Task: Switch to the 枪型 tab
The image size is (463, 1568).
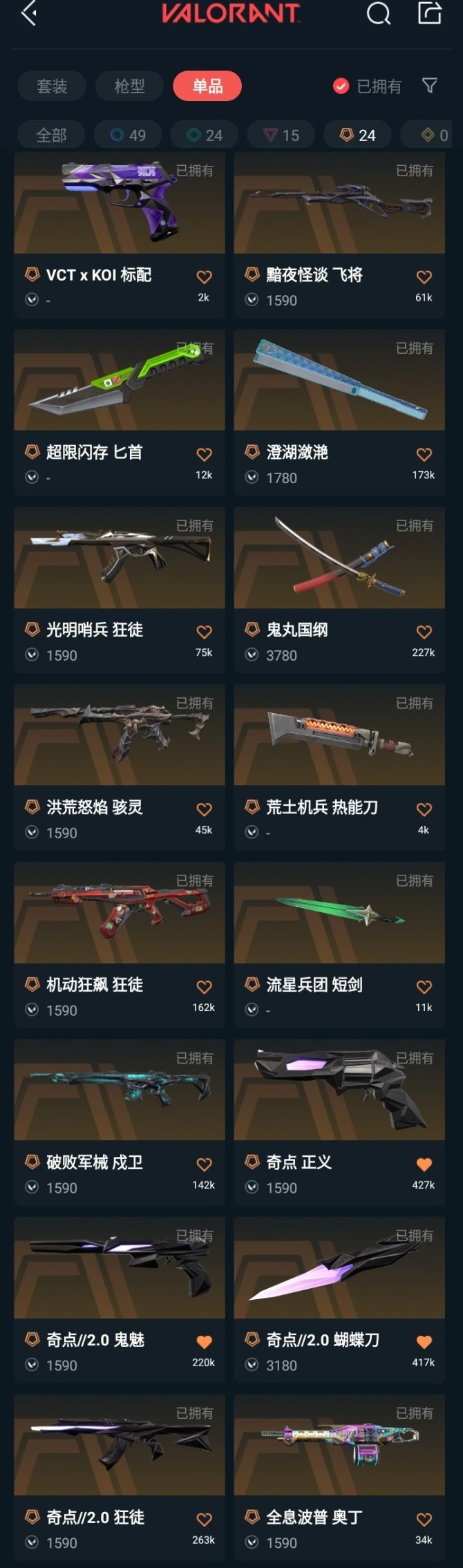Action: pyautogui.click(x=129, y=86)
